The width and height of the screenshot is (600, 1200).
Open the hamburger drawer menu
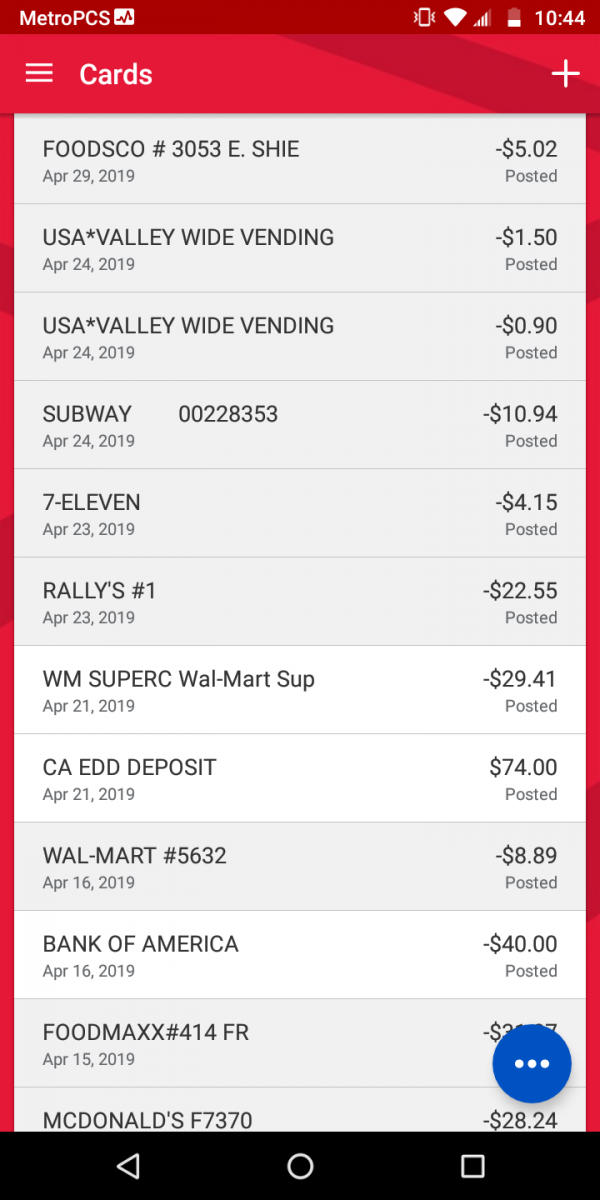pyautogui.click(x=39, y=74)
